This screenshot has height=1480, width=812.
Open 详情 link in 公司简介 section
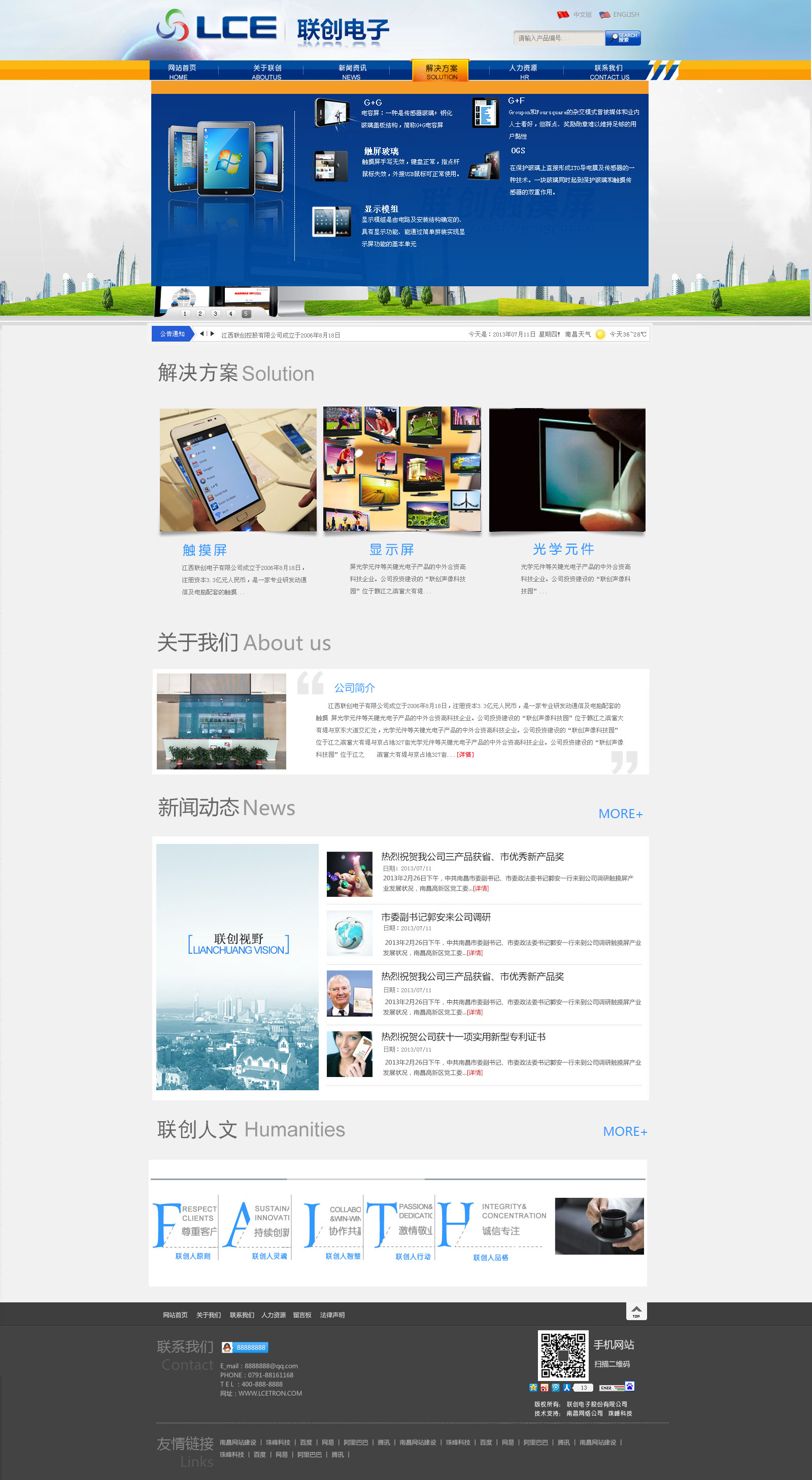click(465, 755)
